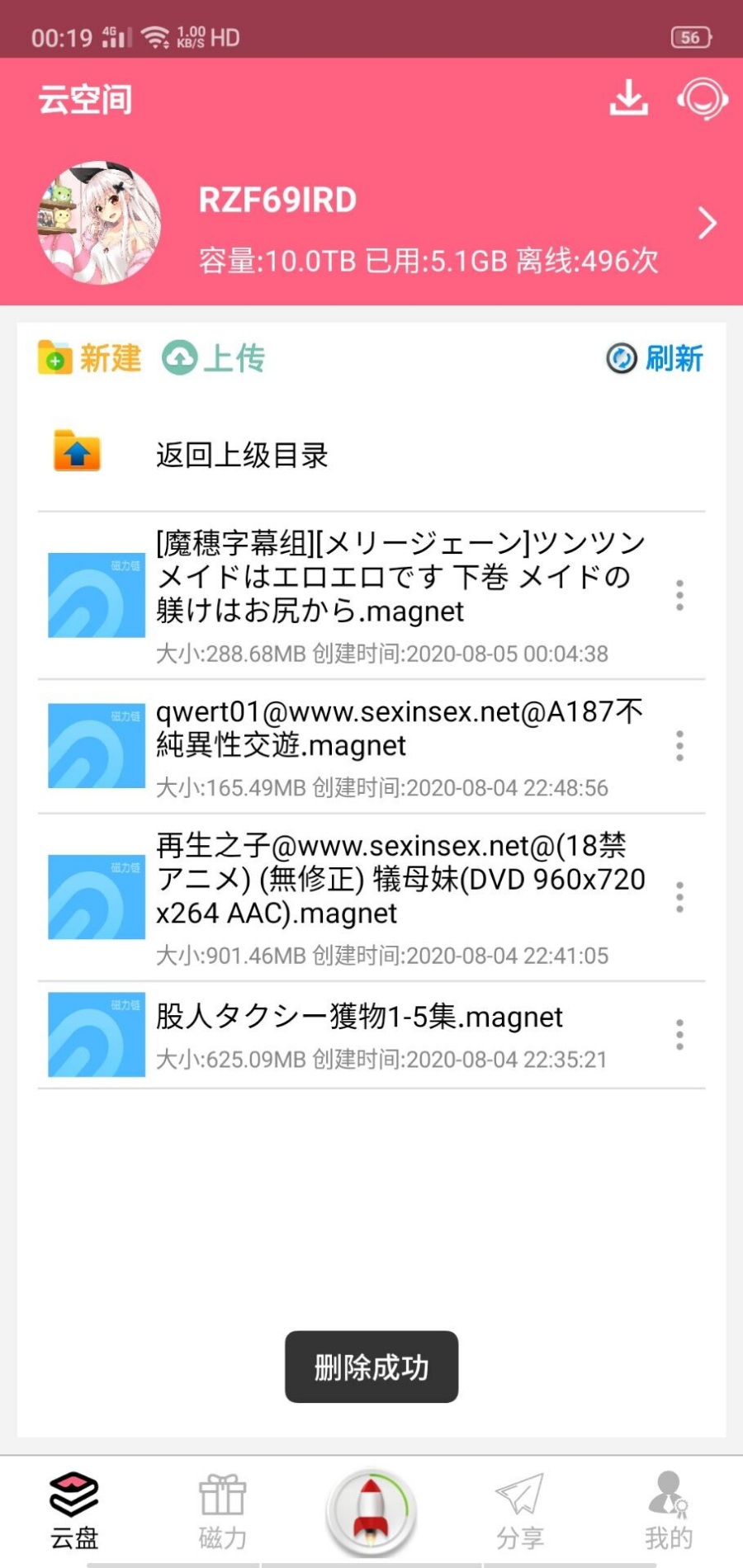Click the headset customer service icon
The image size is (743, 1568).
(x=701, y=98)
